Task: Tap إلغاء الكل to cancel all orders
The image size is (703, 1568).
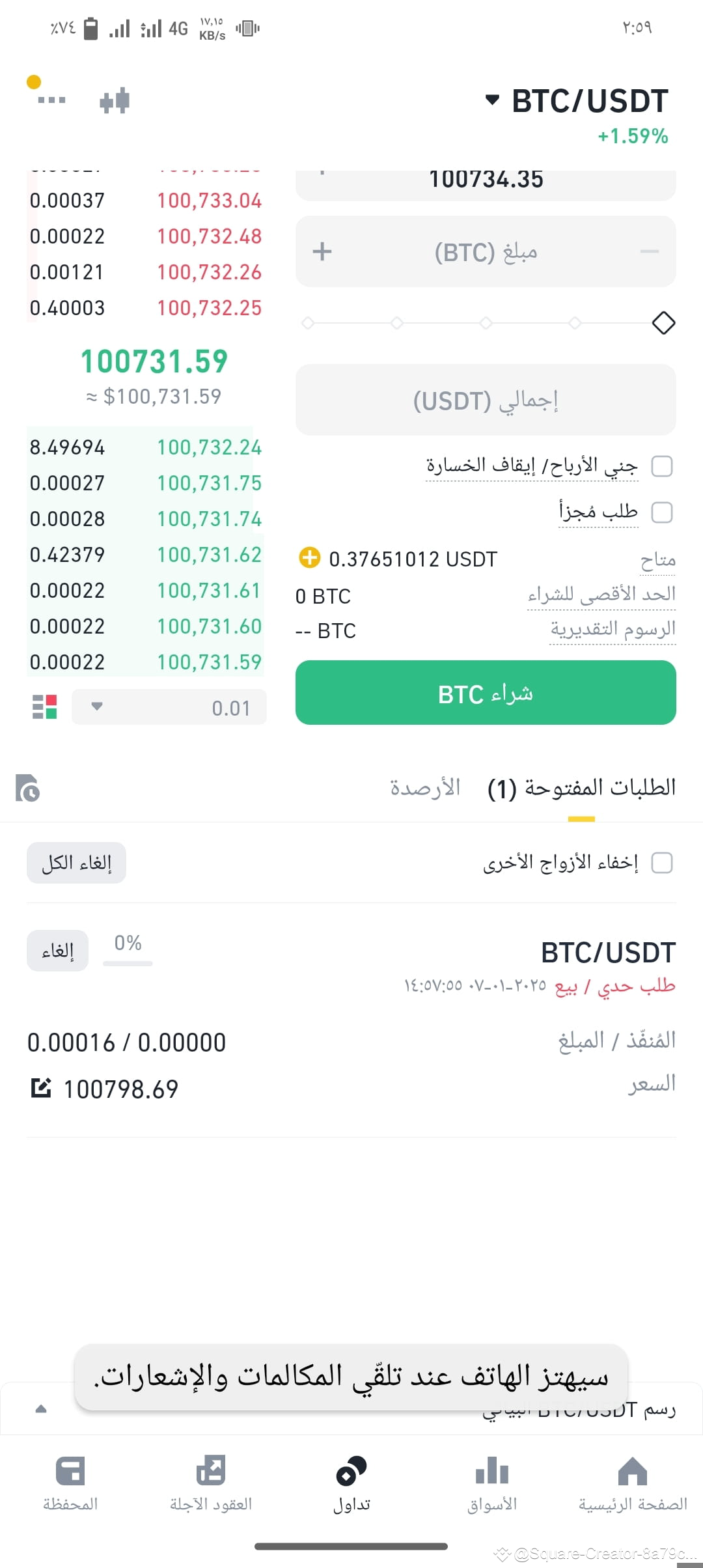Action: 76,863
